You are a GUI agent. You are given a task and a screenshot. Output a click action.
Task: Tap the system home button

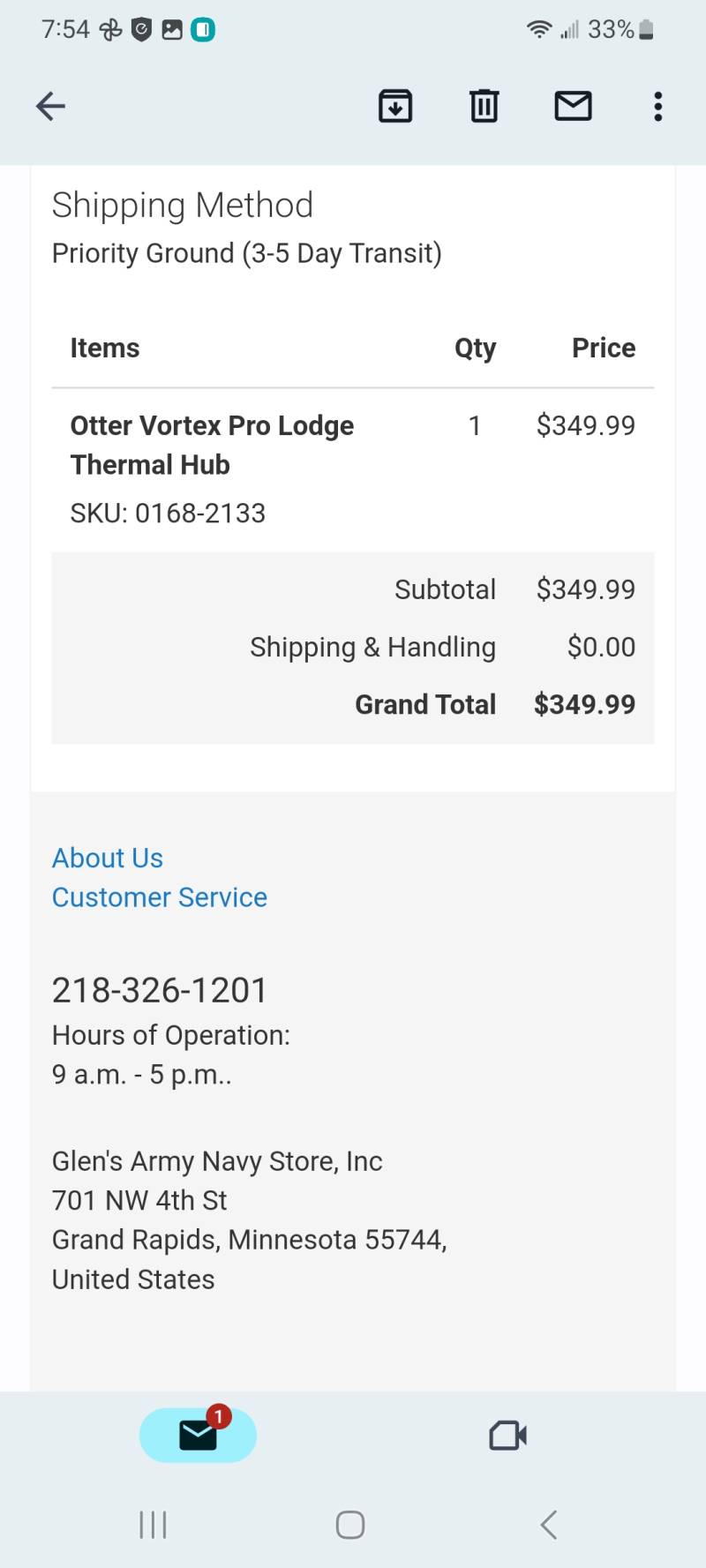click(x=350, y=1525)
